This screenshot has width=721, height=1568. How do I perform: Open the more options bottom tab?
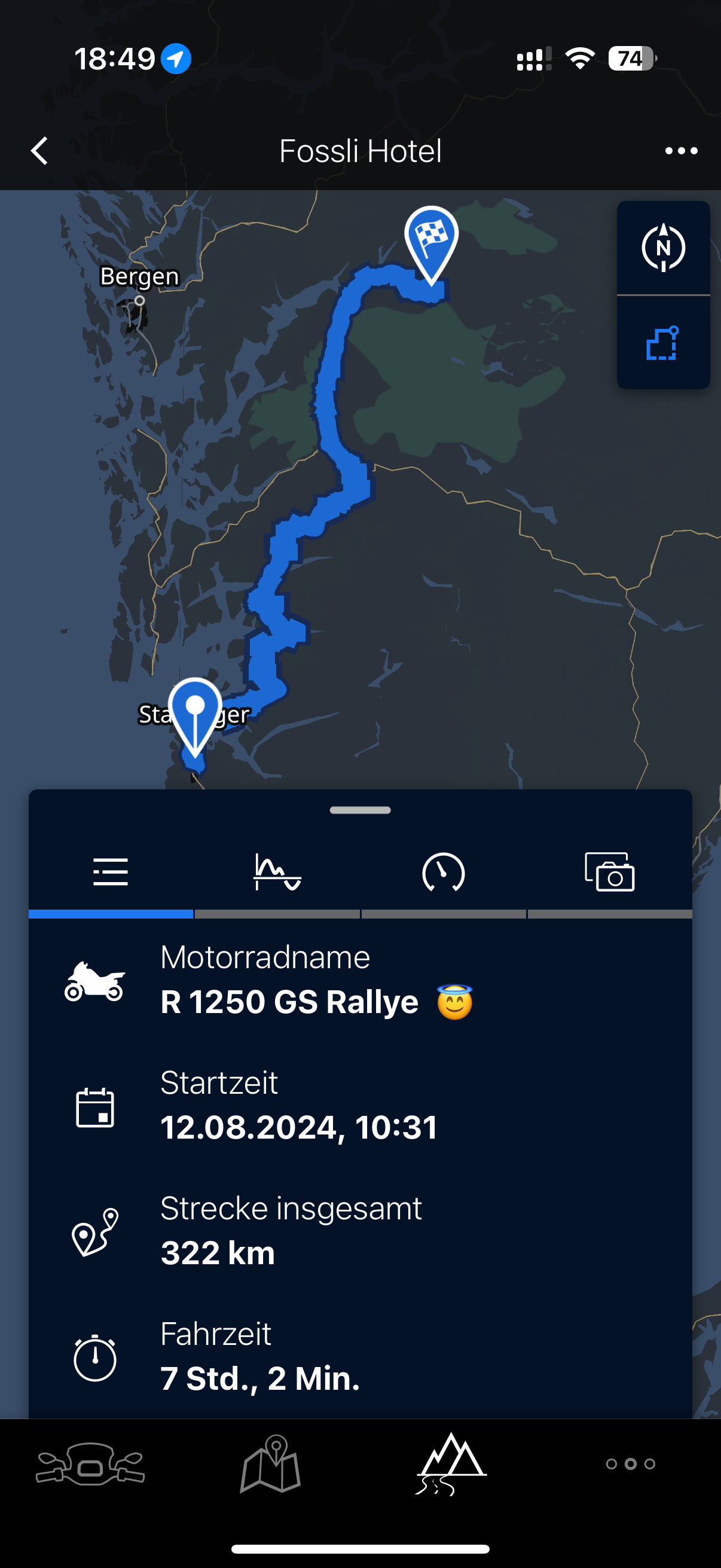tap(630, 1464)
